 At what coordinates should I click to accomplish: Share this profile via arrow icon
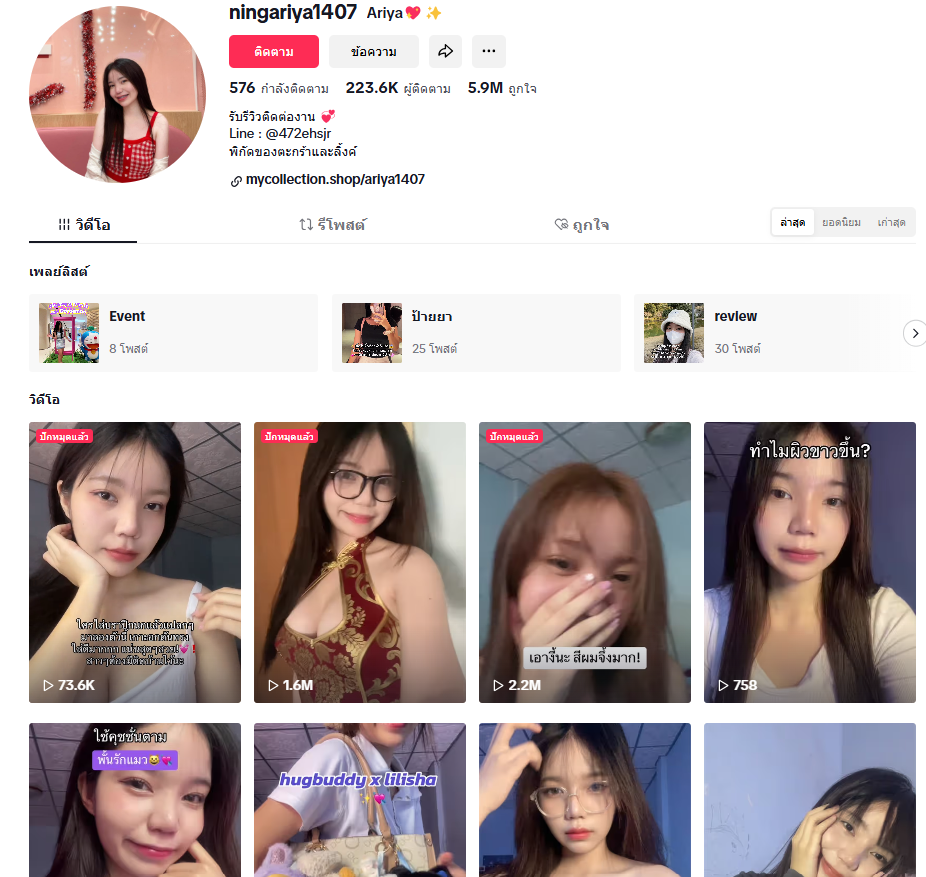click(445, 51)
